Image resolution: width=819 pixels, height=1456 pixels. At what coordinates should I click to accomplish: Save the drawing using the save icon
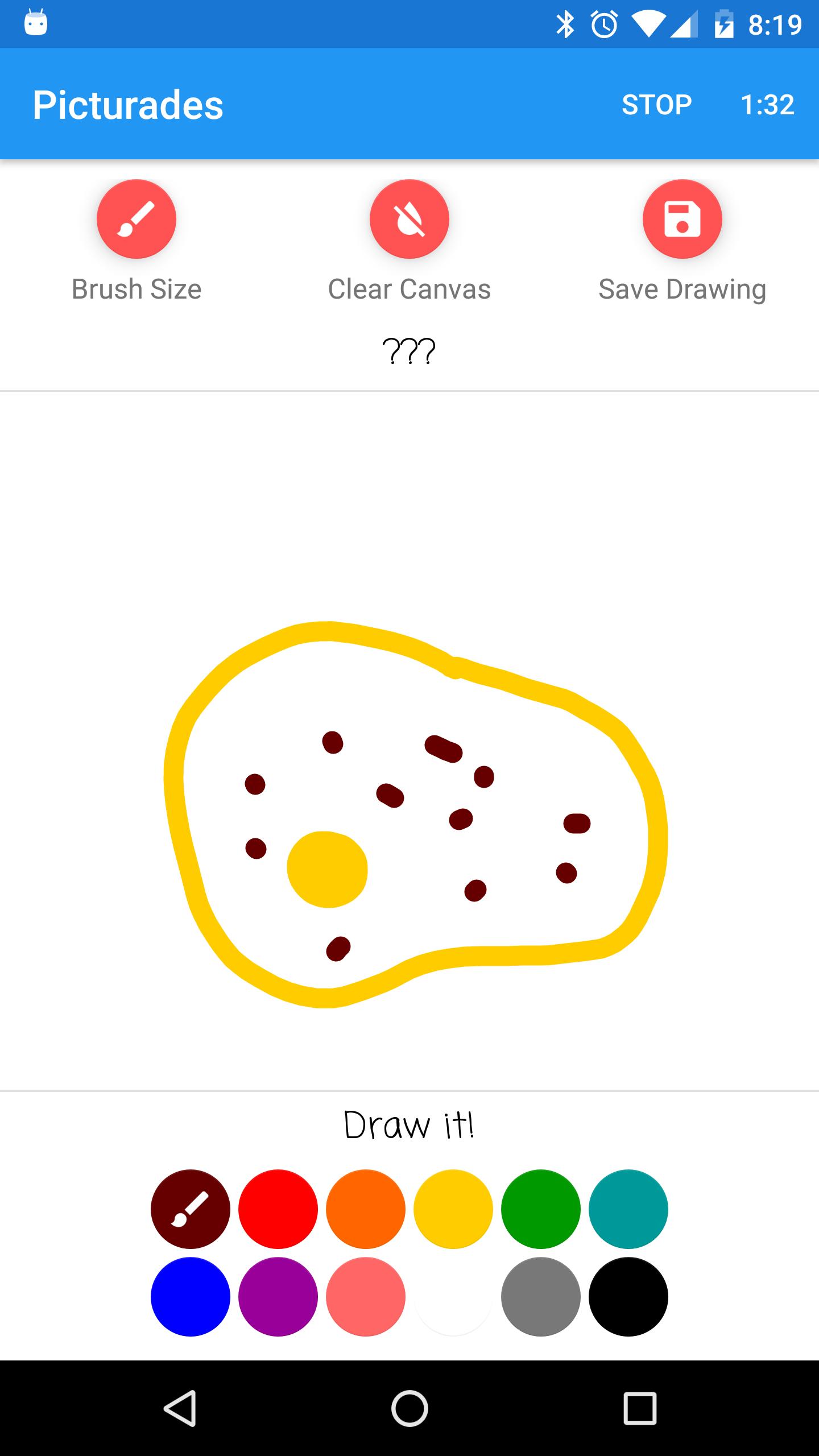[x=682, y=219]
